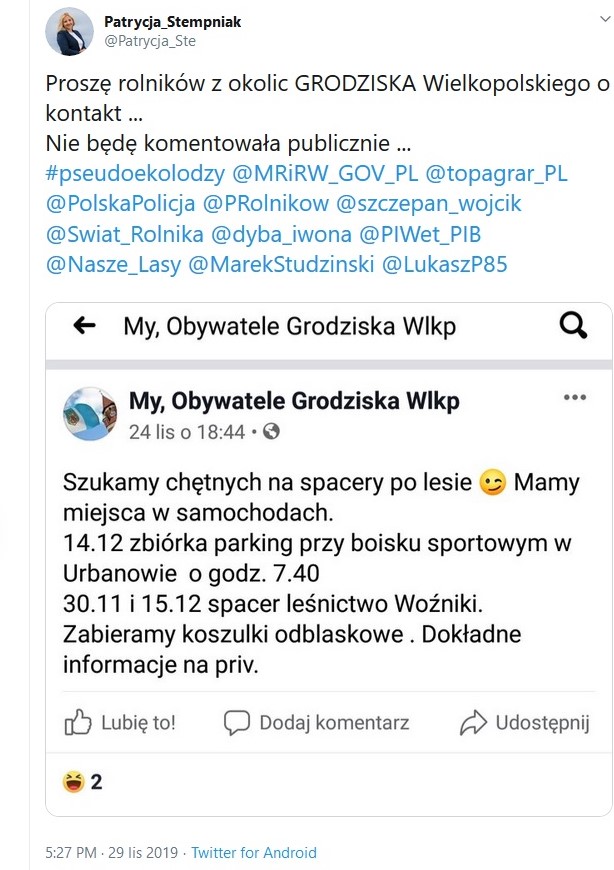Enlarge the attached Facebook post image
The width and height of the screenshot is (614, 870).
(329, 560)
